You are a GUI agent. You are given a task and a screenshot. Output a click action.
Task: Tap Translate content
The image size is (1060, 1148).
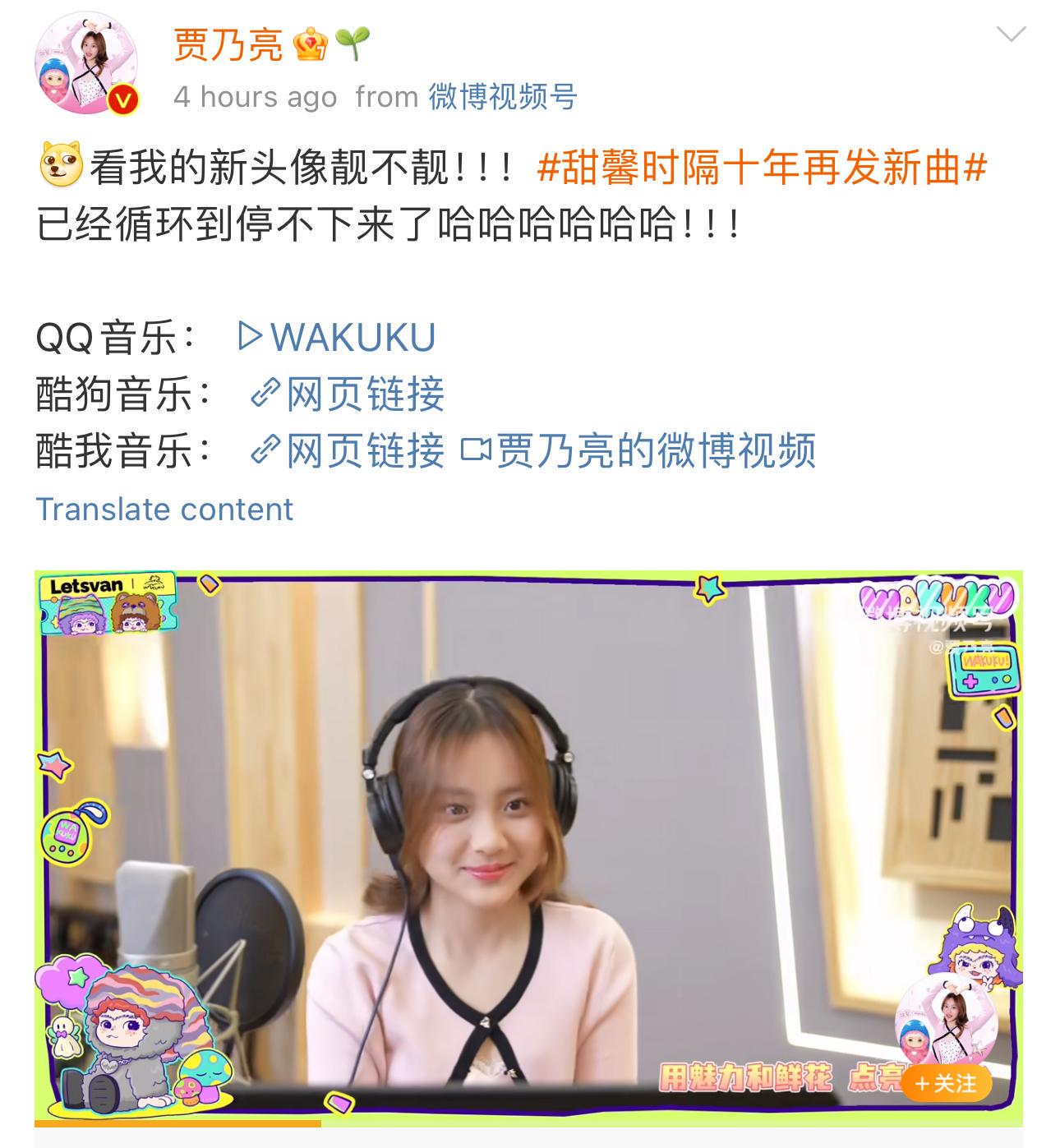pos(164,509)
